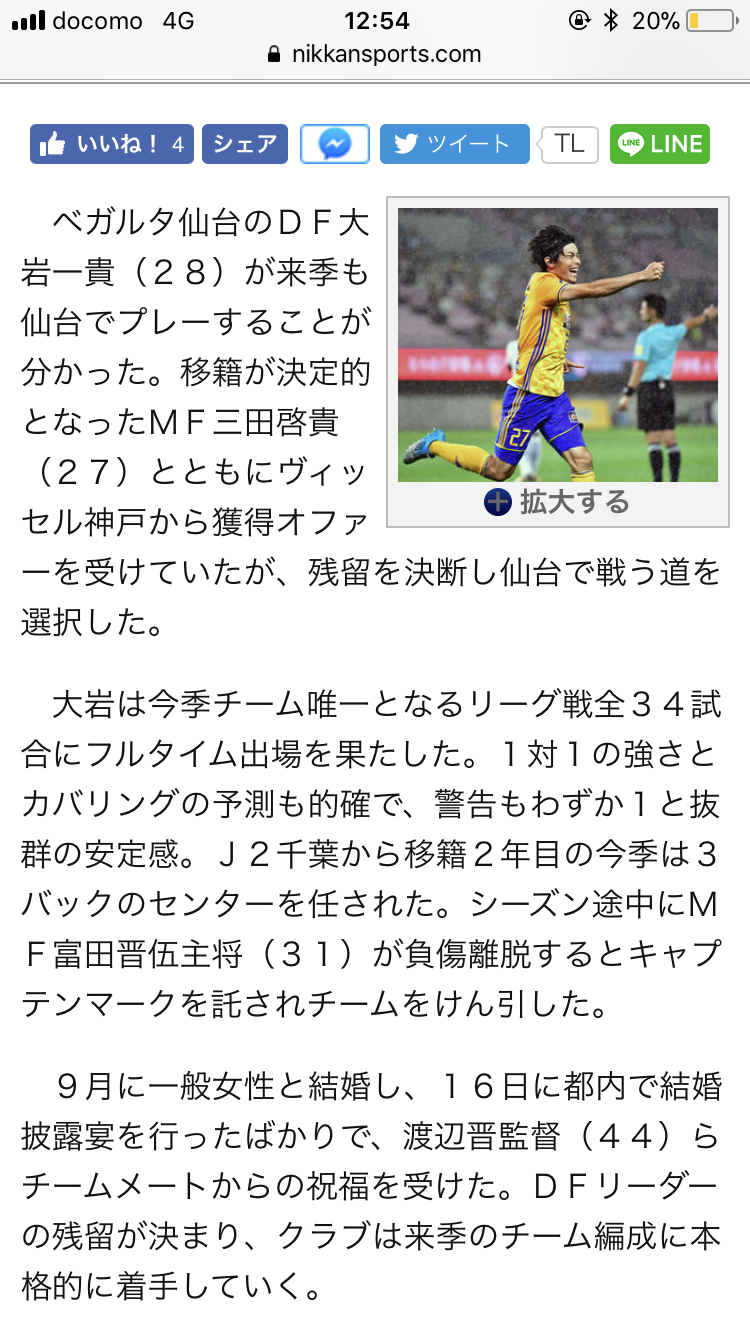Open the TL timeline button
The width and height of the screenshot is (750, 1334).
tap(570, 144)
